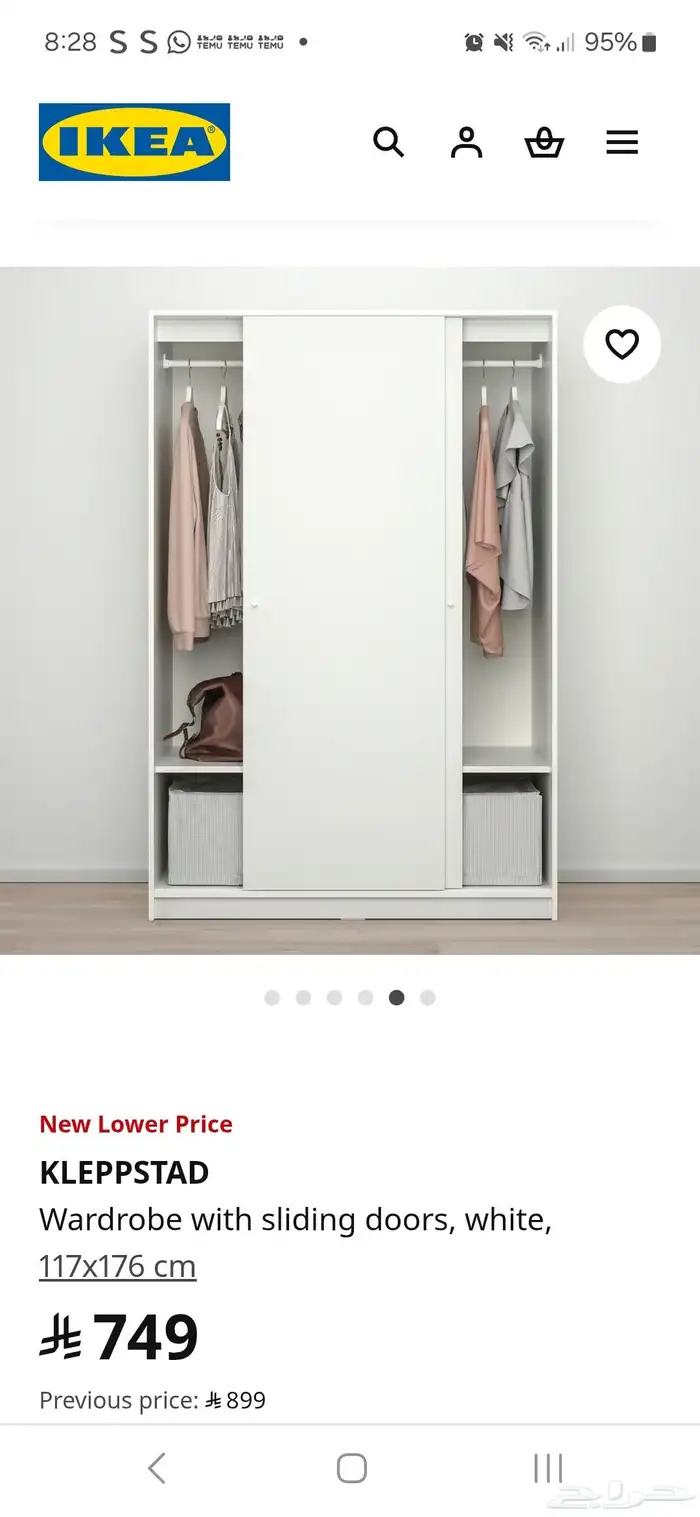Open the search magnifier icon

tap(388, 142)
